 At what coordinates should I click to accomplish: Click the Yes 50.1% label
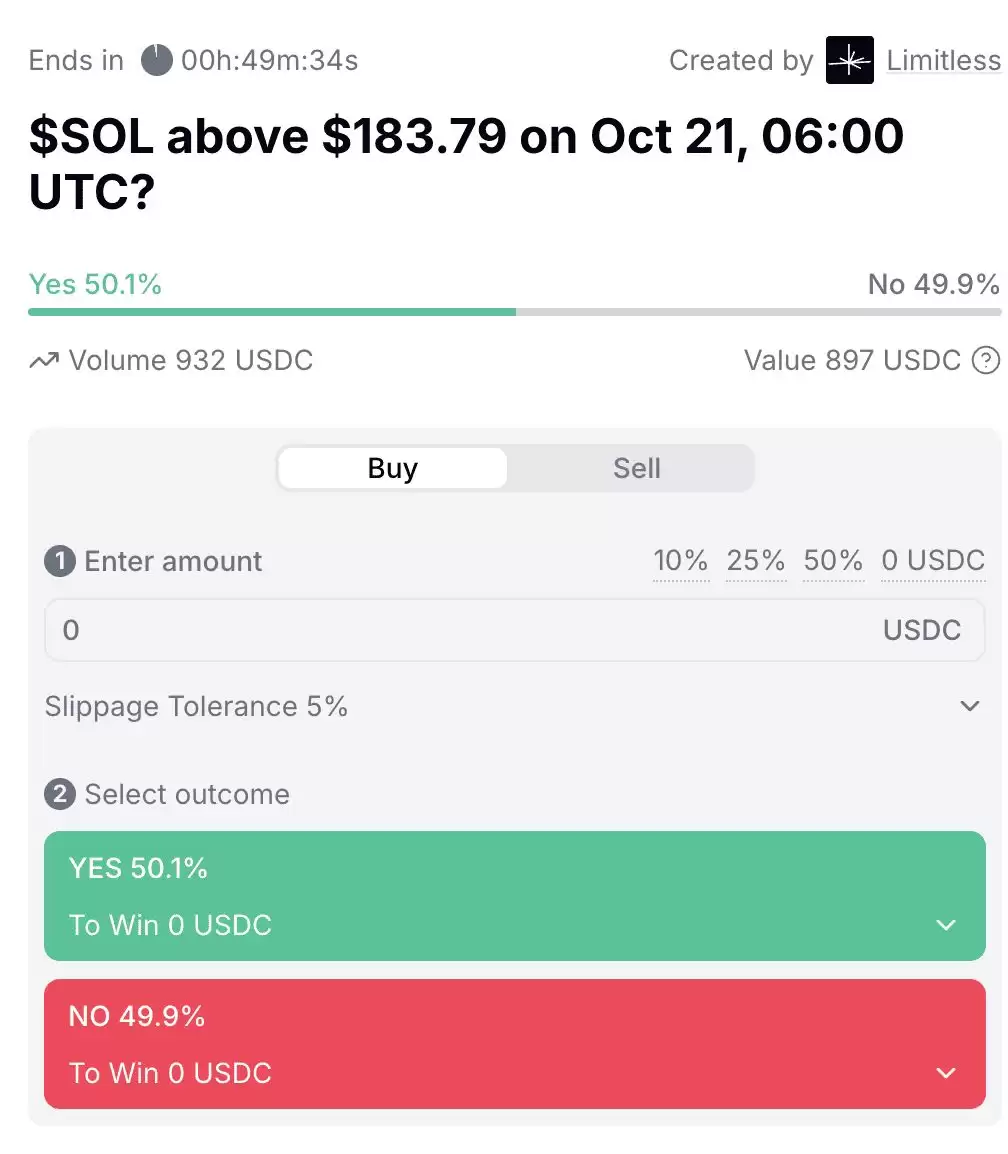[95, 284]
